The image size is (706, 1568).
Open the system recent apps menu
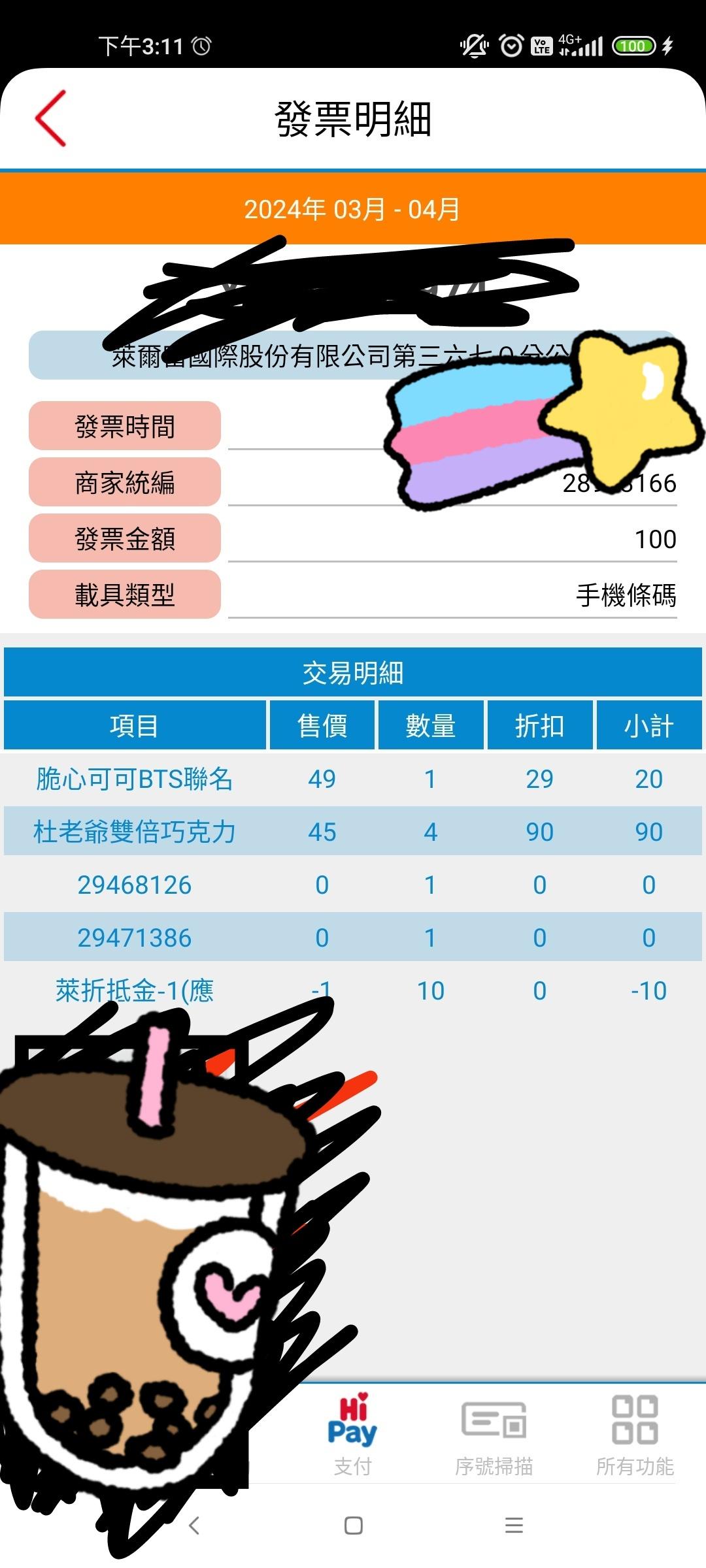(514, 1526)
